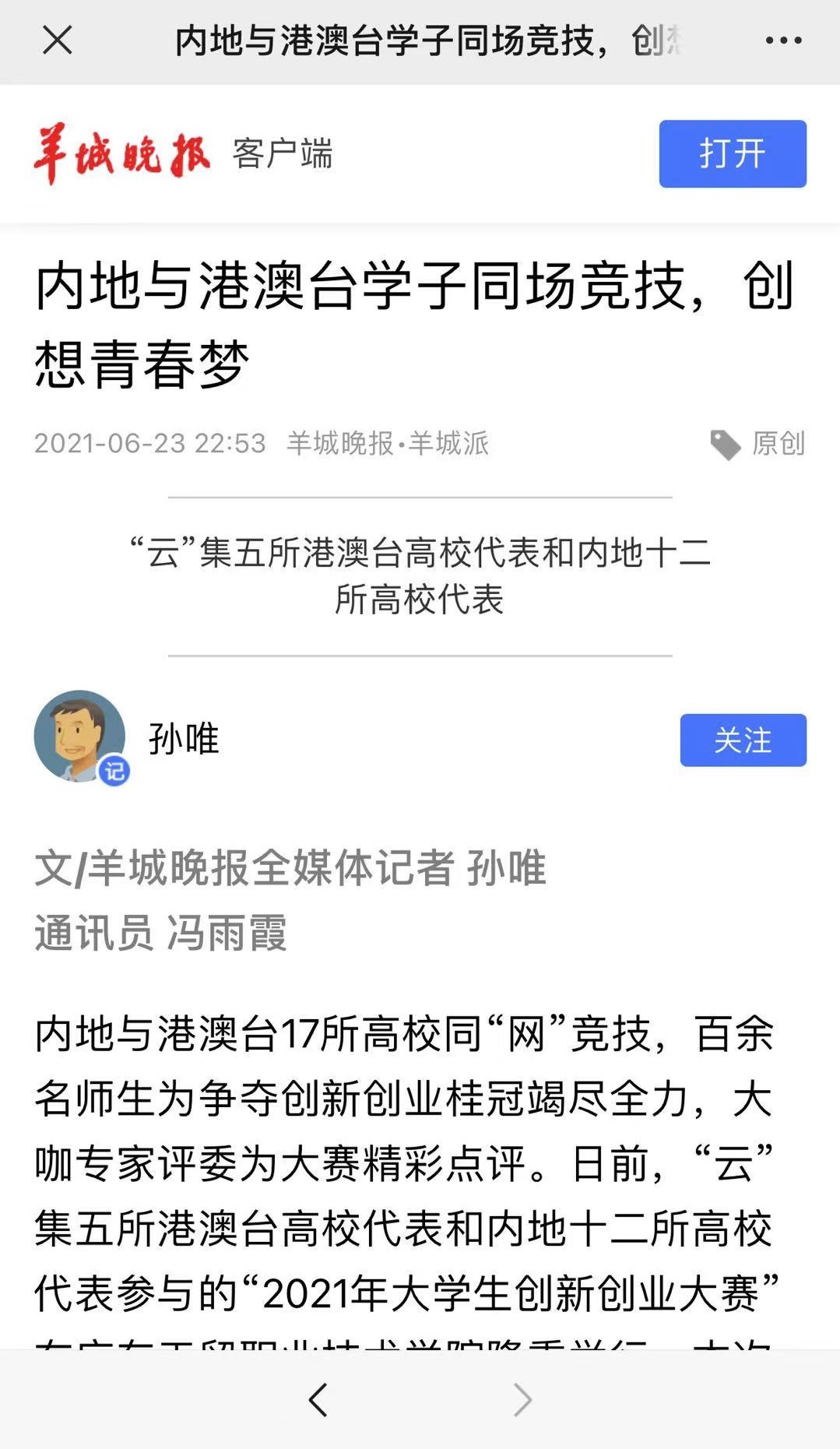Close the article webview
Image resolution: width=840 pixels, height=1449 pixels.
click(x=57, y=40)
